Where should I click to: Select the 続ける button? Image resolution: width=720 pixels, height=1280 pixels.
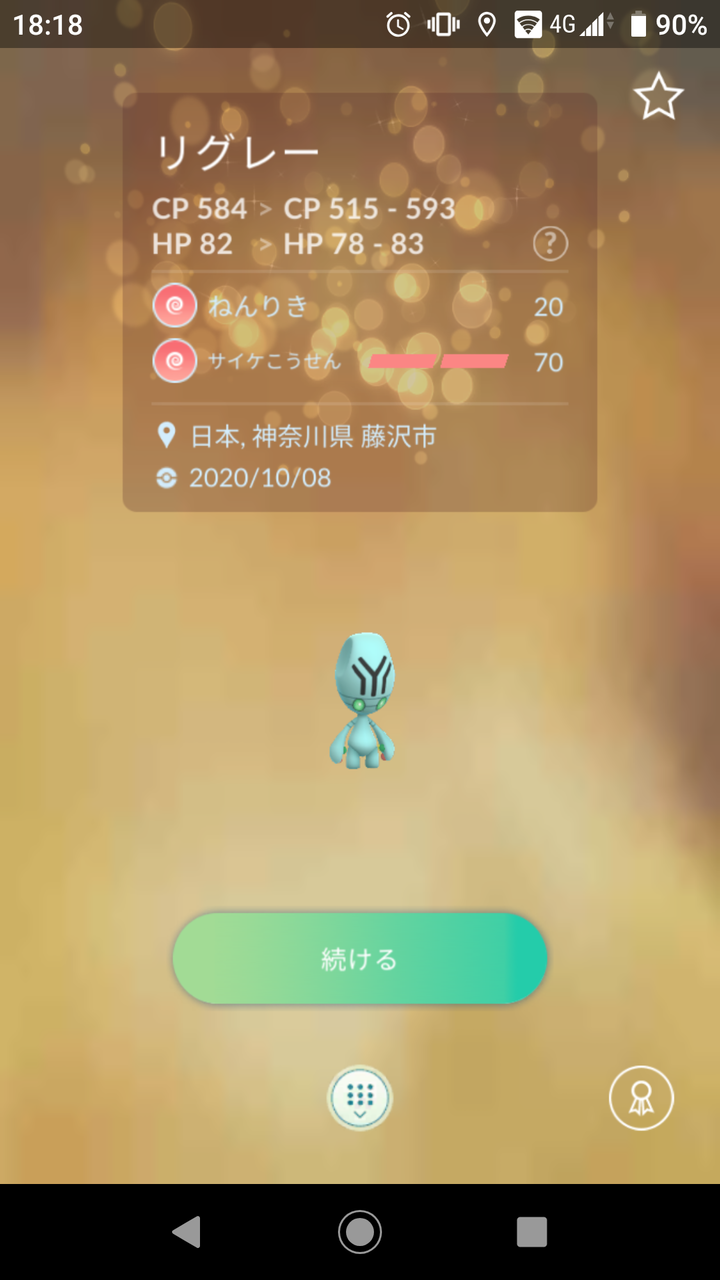pyautogui.click(x=359, y=957)
